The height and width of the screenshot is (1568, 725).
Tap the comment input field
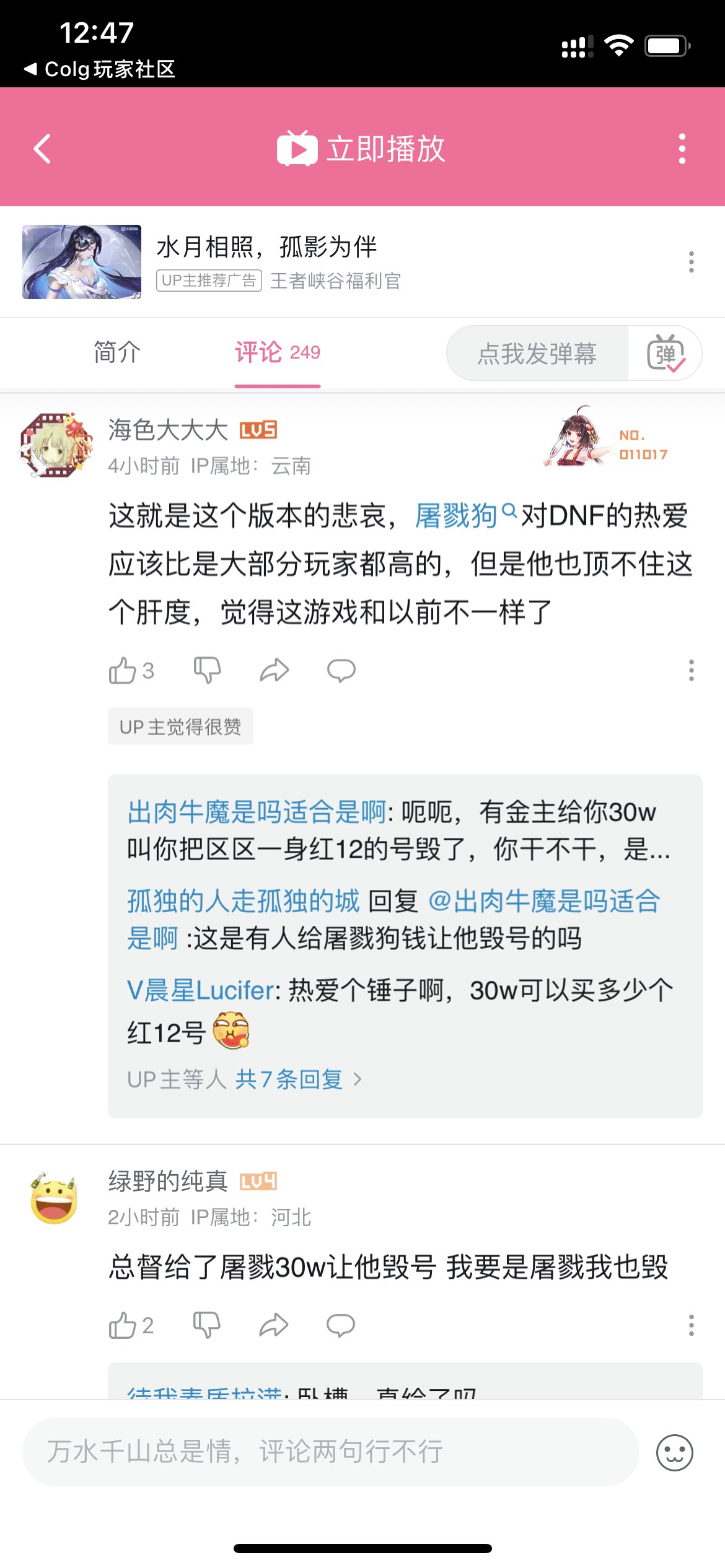pyautogui.click(x=330, y=1452)
